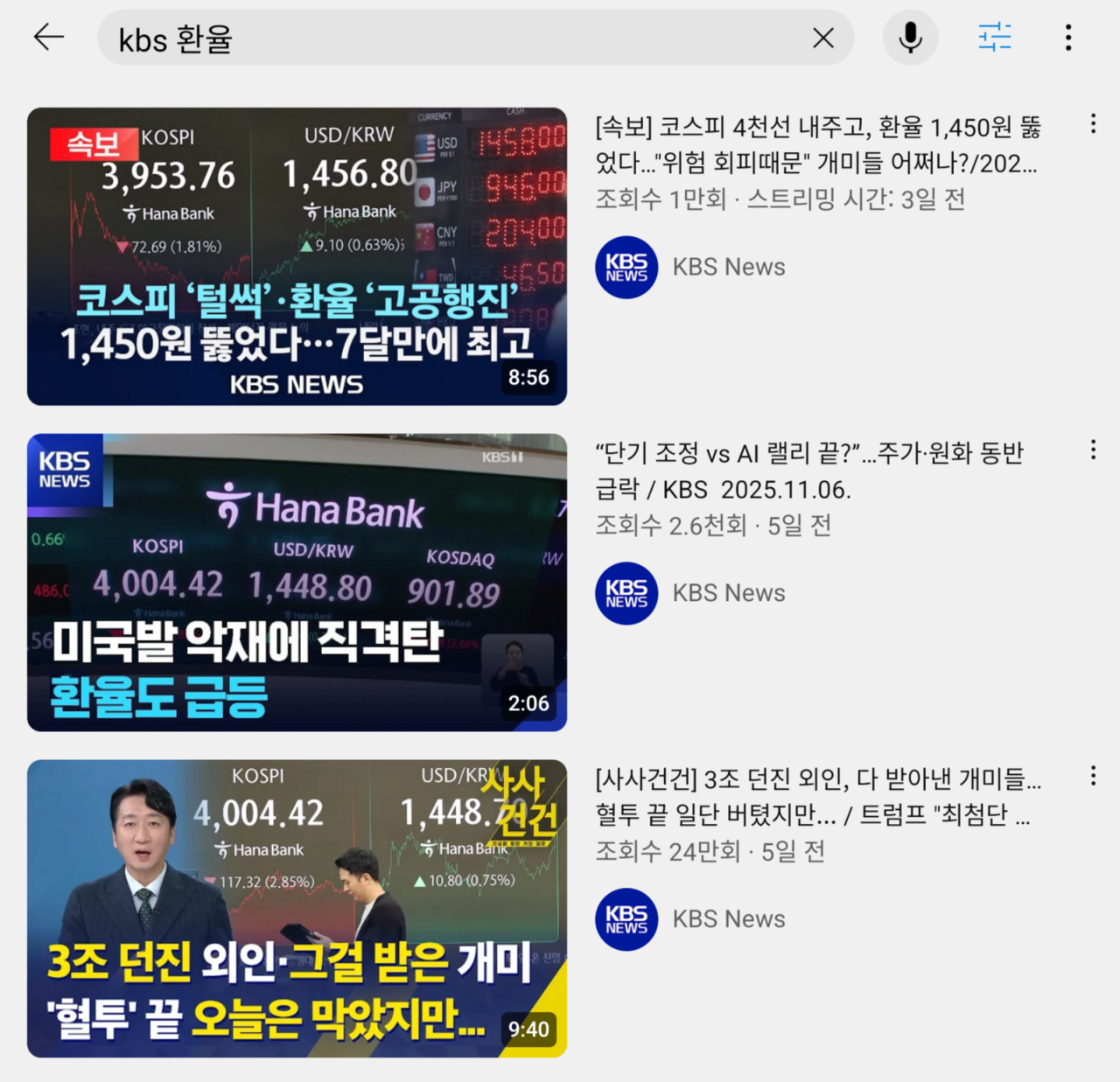Open search filters
Viewport: 1120px width, 1082px height.
click(x=995, y=38)
